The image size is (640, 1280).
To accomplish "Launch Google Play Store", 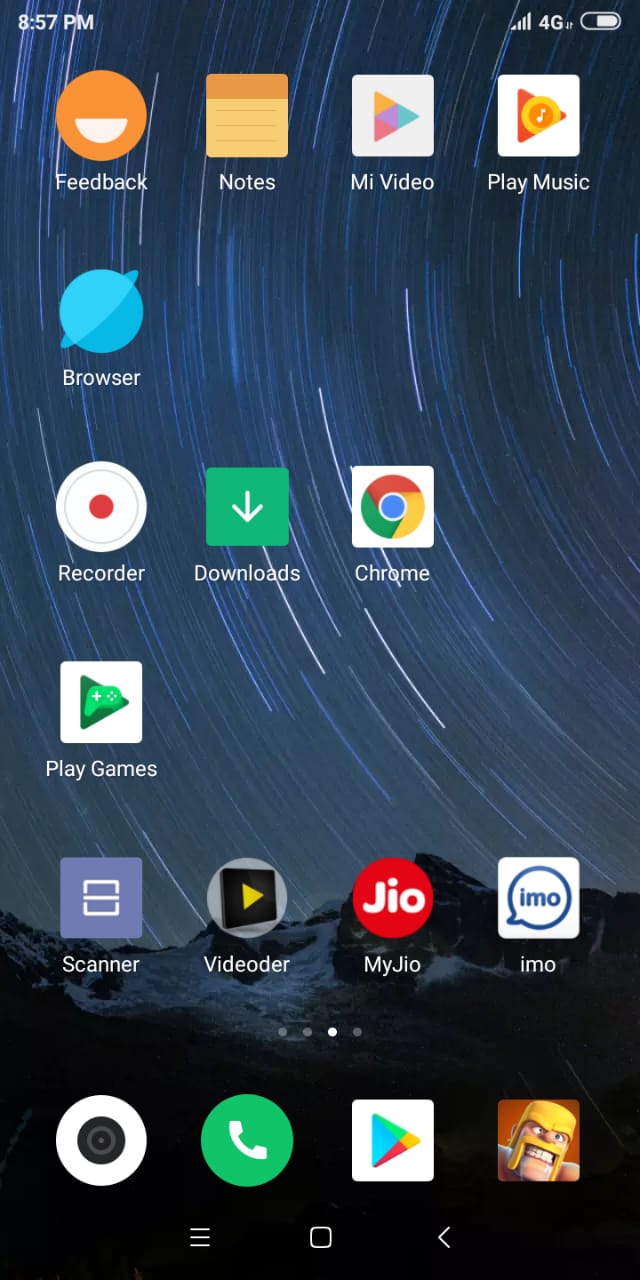I will [392, 1141].
